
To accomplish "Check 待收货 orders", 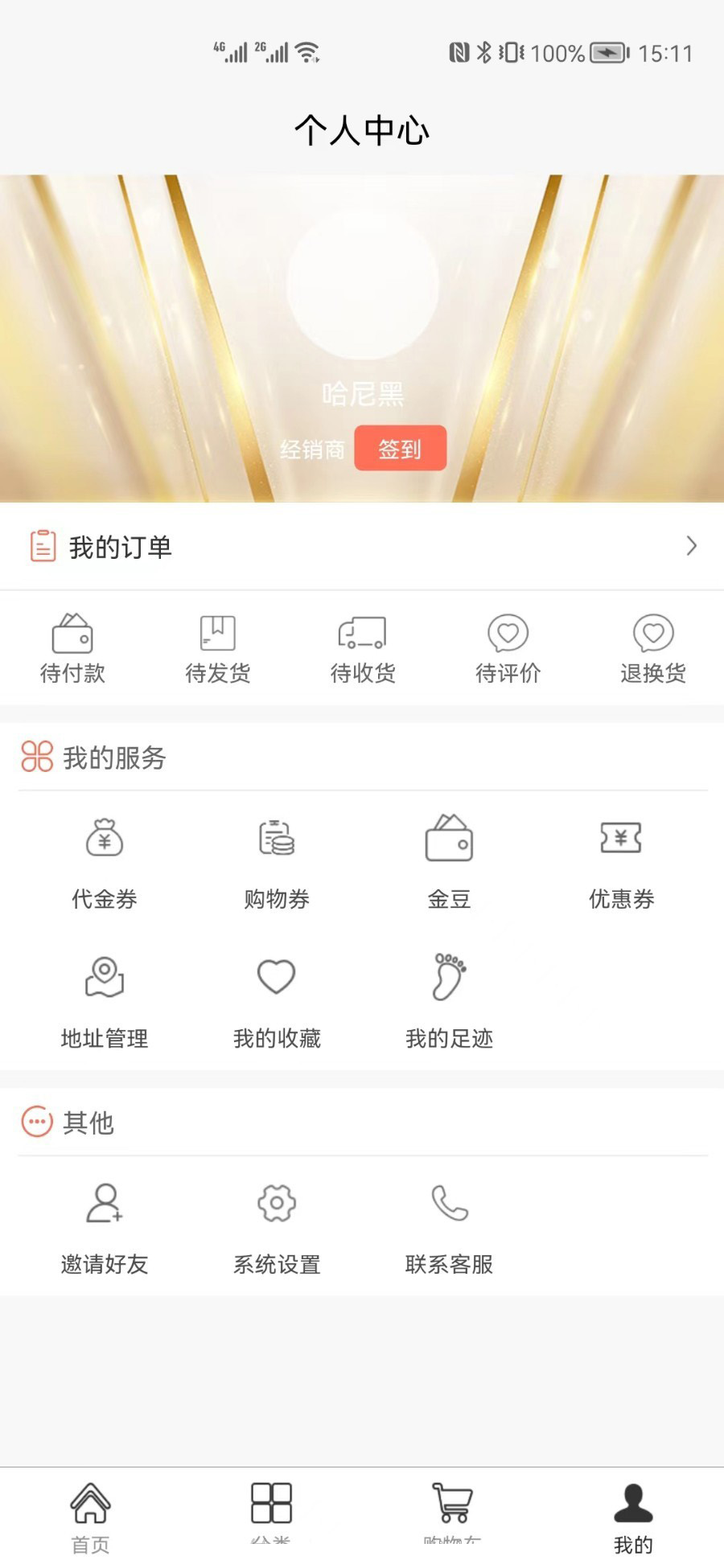I will click(x=362, y=648).
